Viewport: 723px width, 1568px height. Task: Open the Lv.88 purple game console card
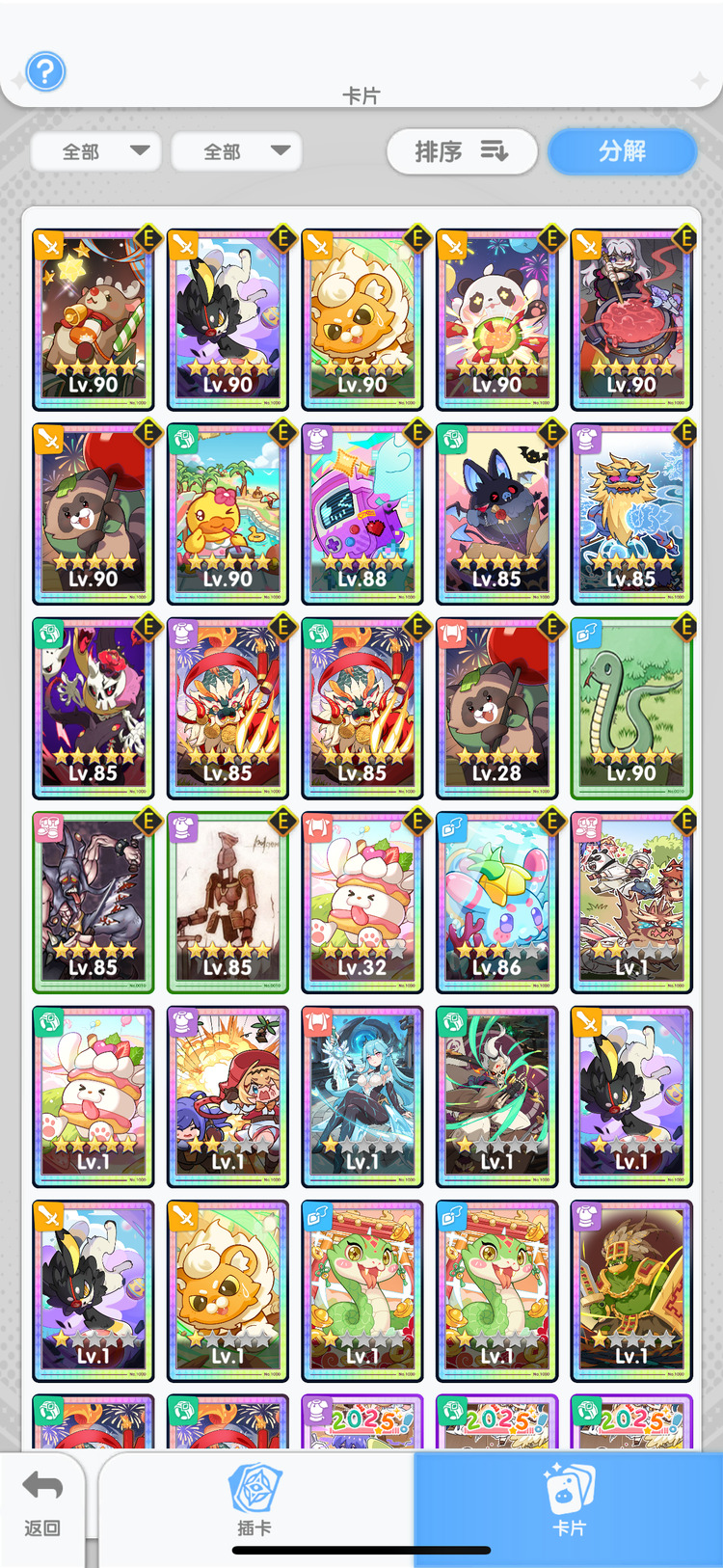(x=361, y=514)
